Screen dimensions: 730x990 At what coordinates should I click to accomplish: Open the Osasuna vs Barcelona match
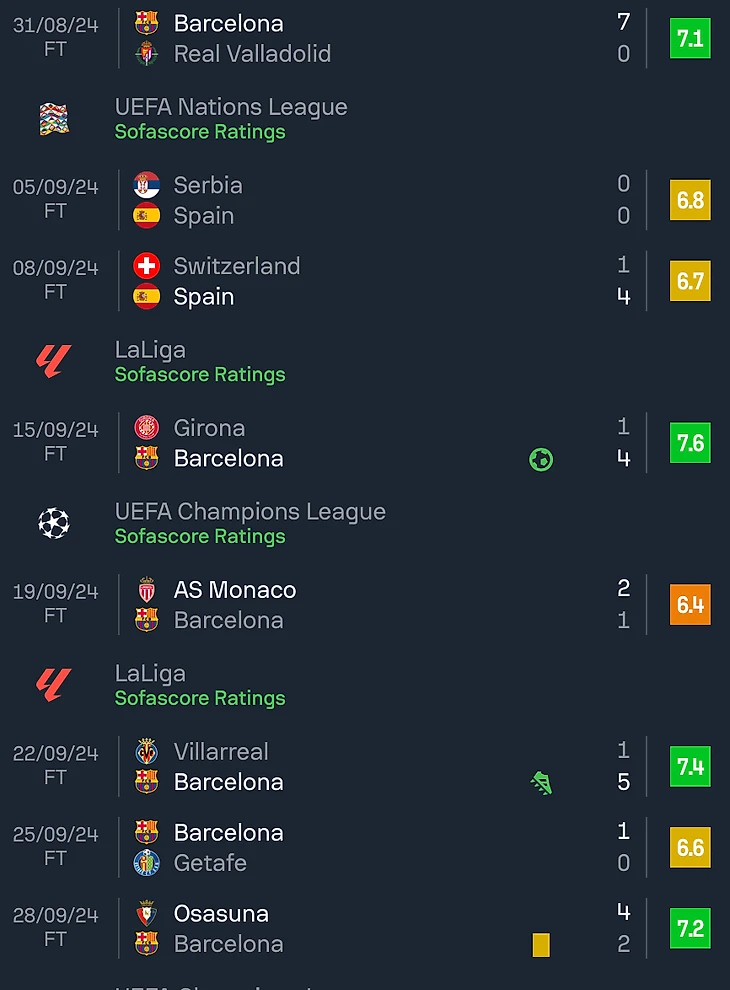pos(365,929)
